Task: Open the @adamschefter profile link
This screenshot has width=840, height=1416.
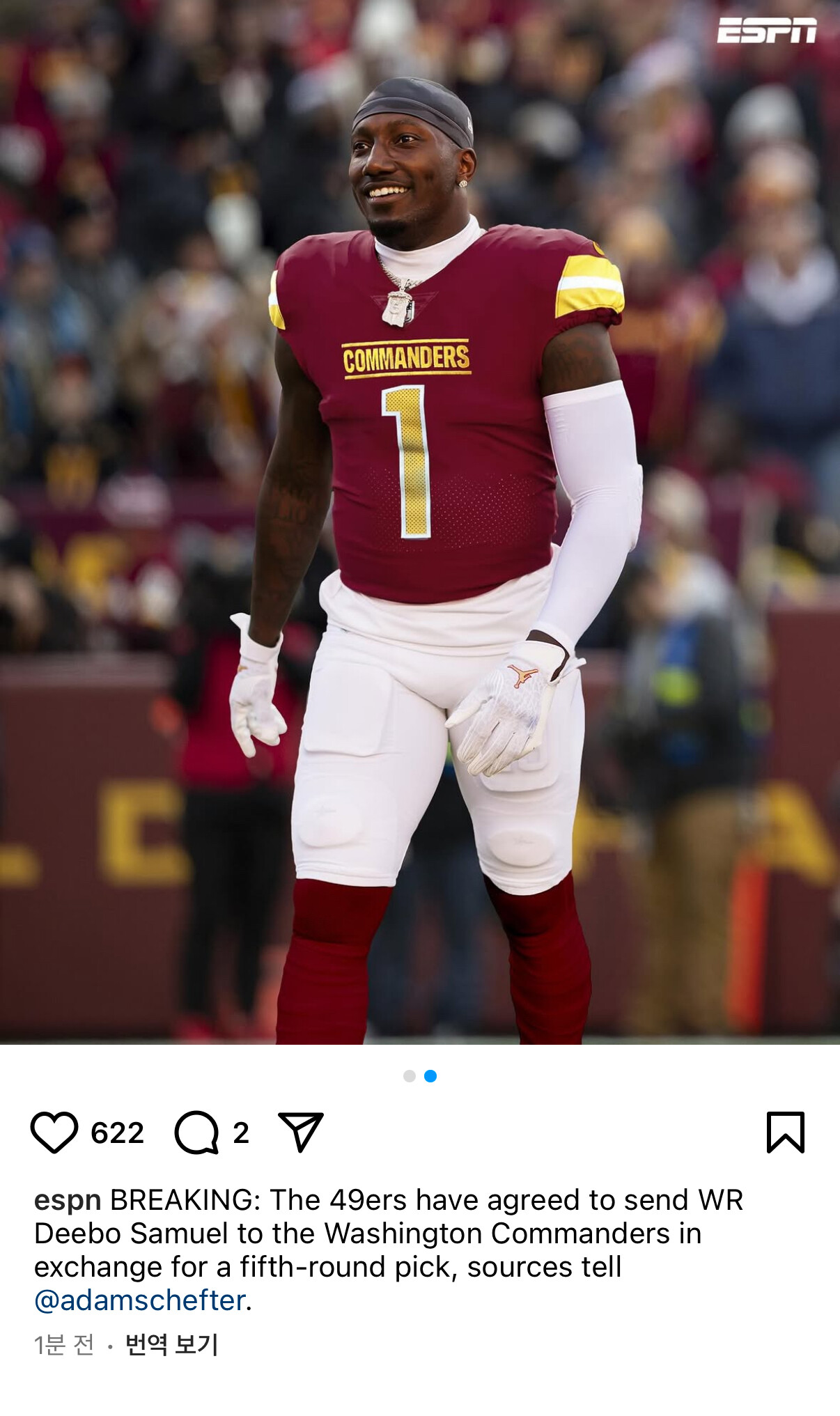Action: [x=139, y=1300]
